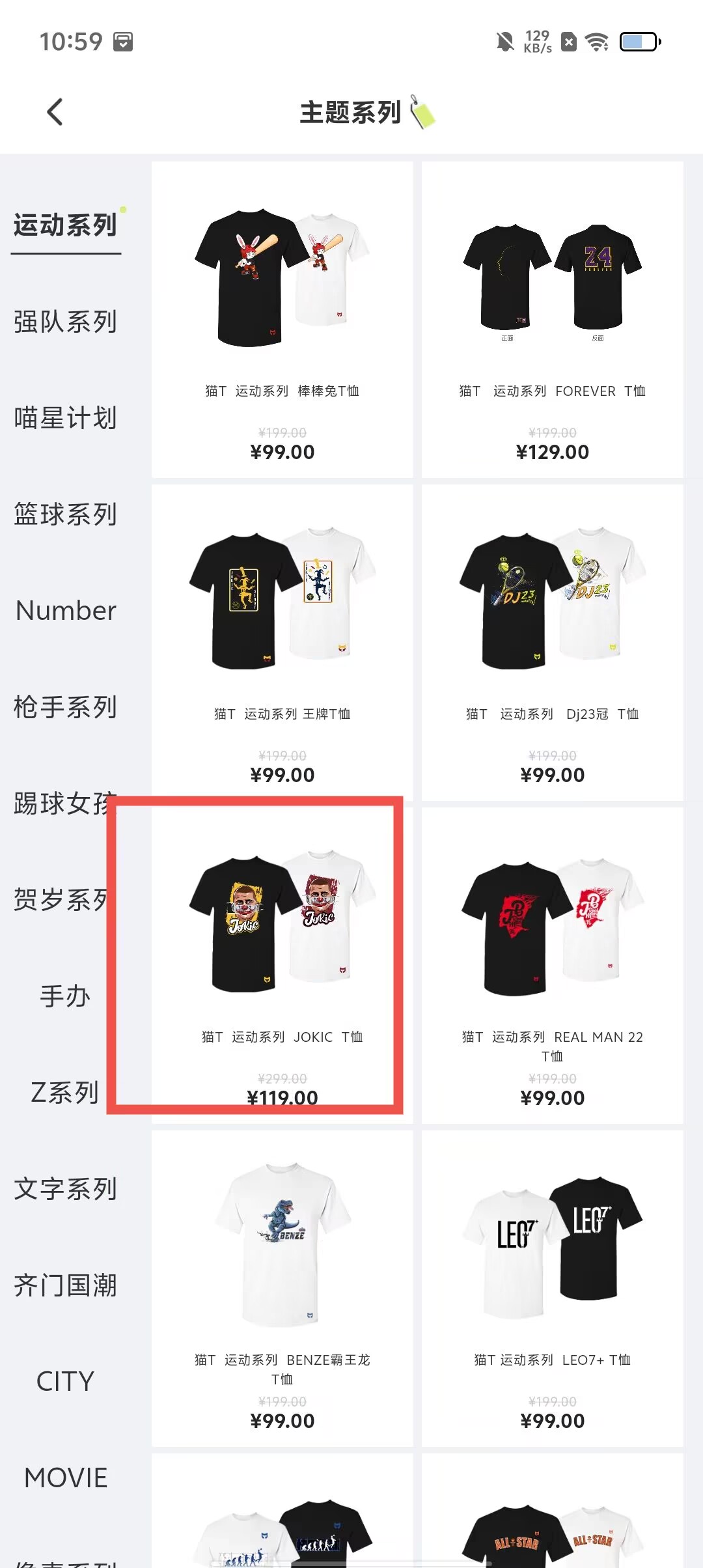Open the 手办 category
703x1568 pixels.
click(x=65, y=996)
